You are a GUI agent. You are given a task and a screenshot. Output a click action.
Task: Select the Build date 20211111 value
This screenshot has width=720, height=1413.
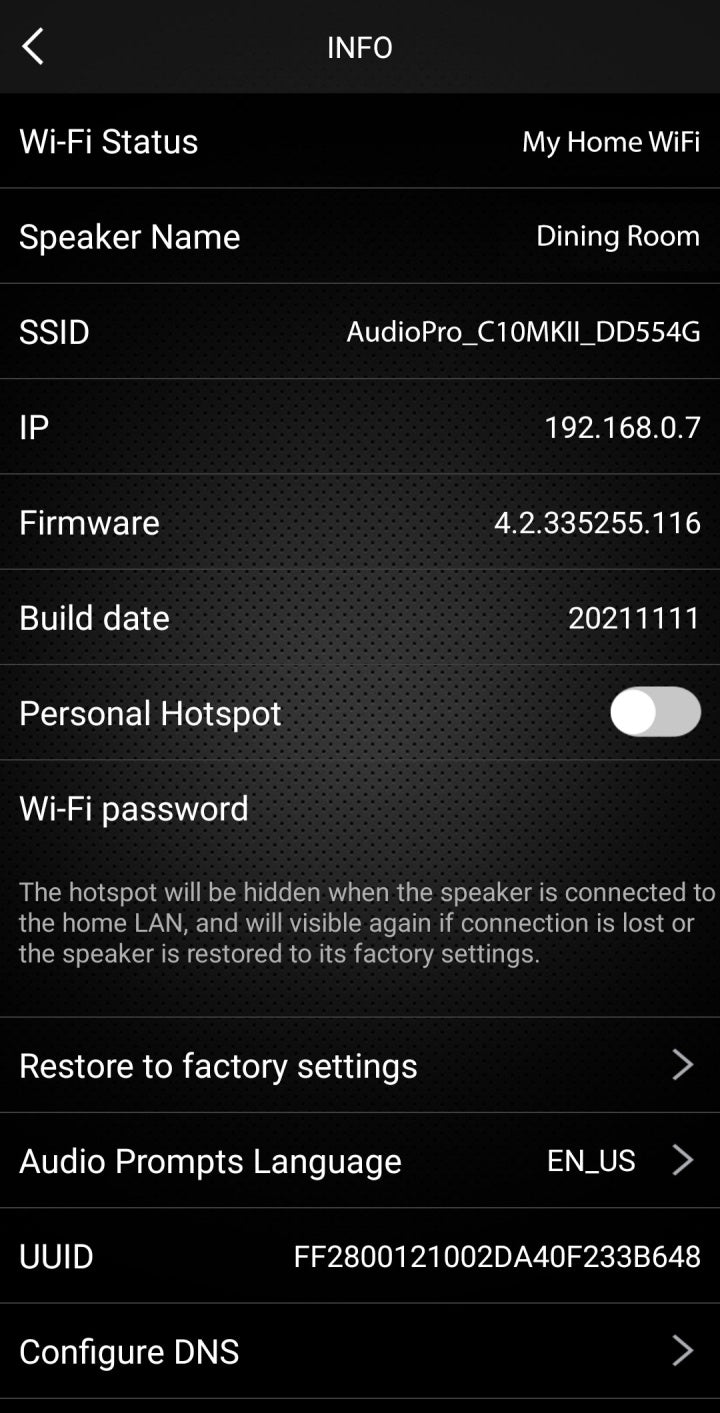coord(636,617)
